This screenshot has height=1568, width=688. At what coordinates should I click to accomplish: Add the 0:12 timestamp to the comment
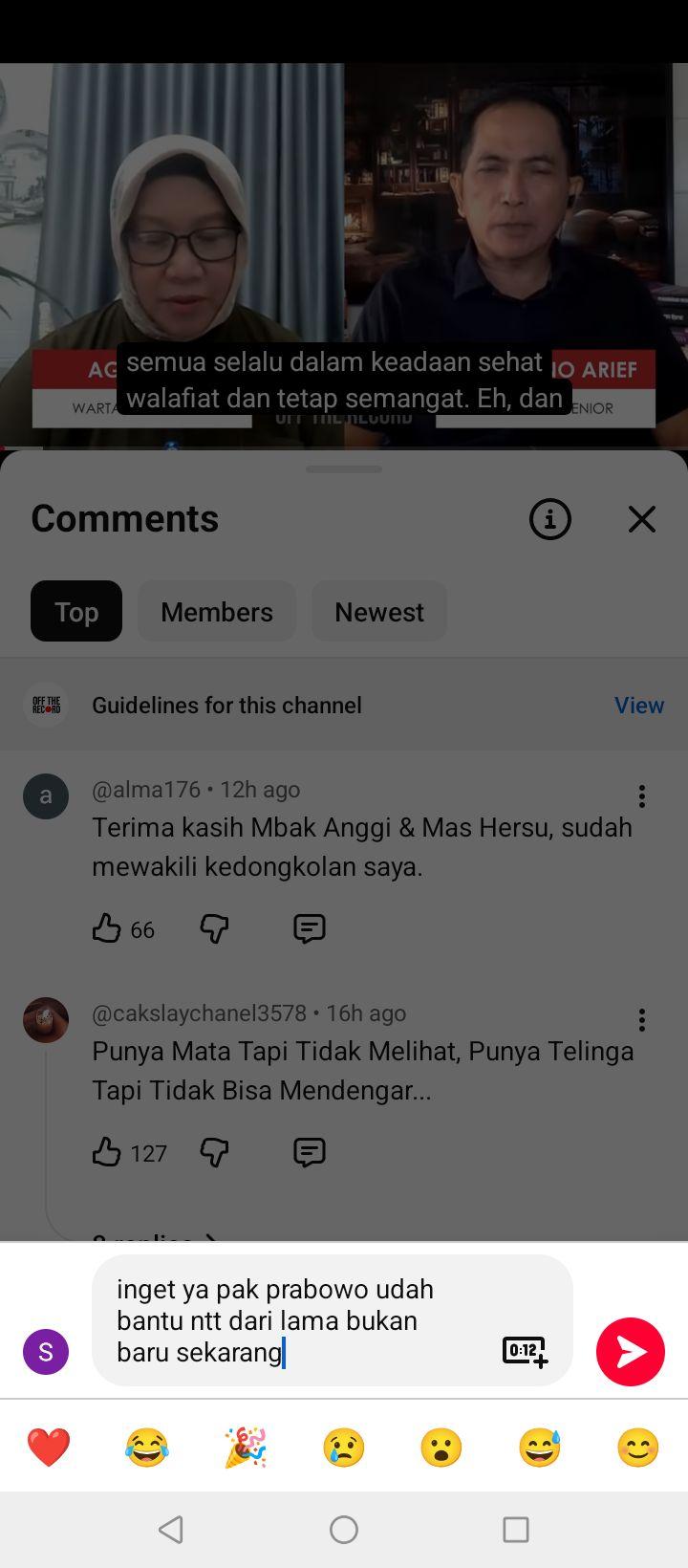click(525, 1351)
